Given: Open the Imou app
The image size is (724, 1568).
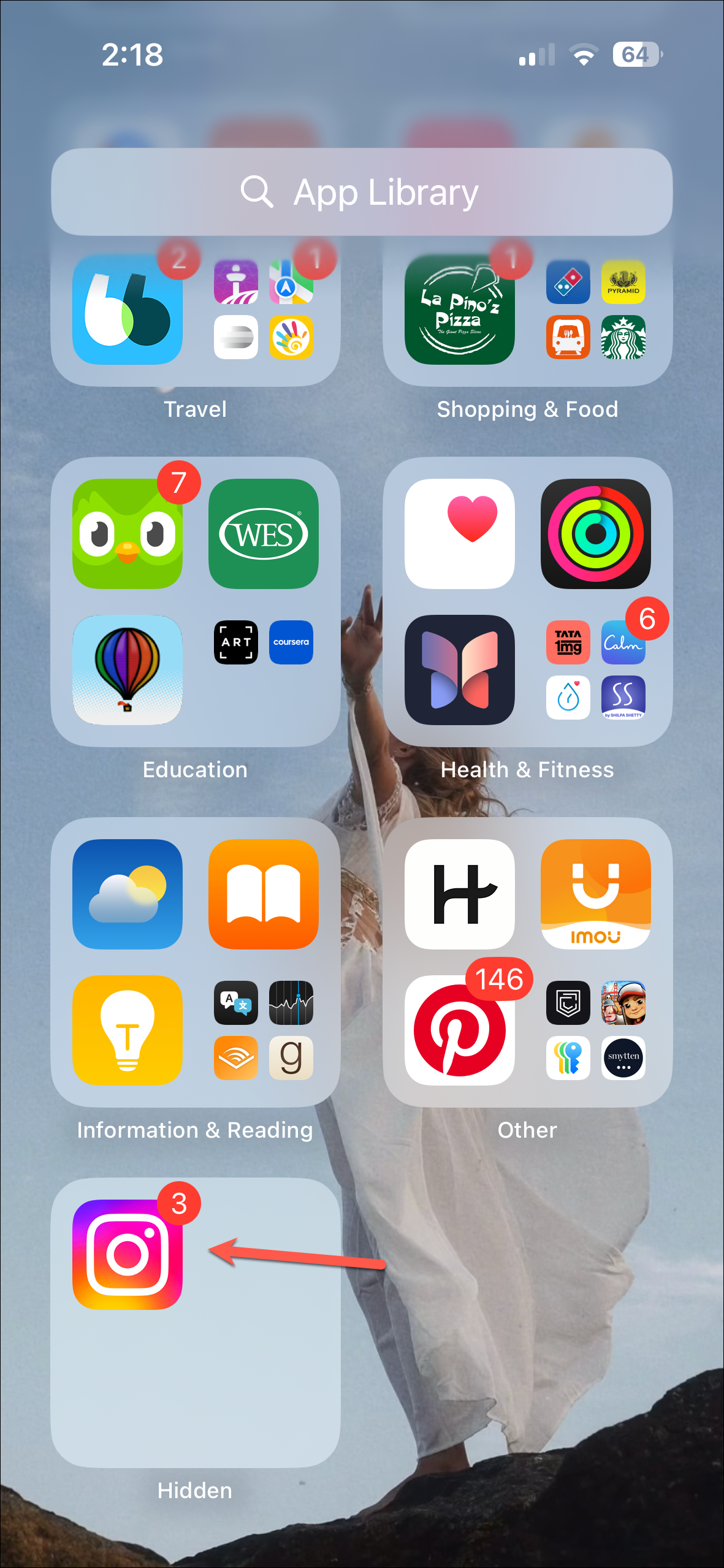Looking at the screenshot, I should pos(596,894).
